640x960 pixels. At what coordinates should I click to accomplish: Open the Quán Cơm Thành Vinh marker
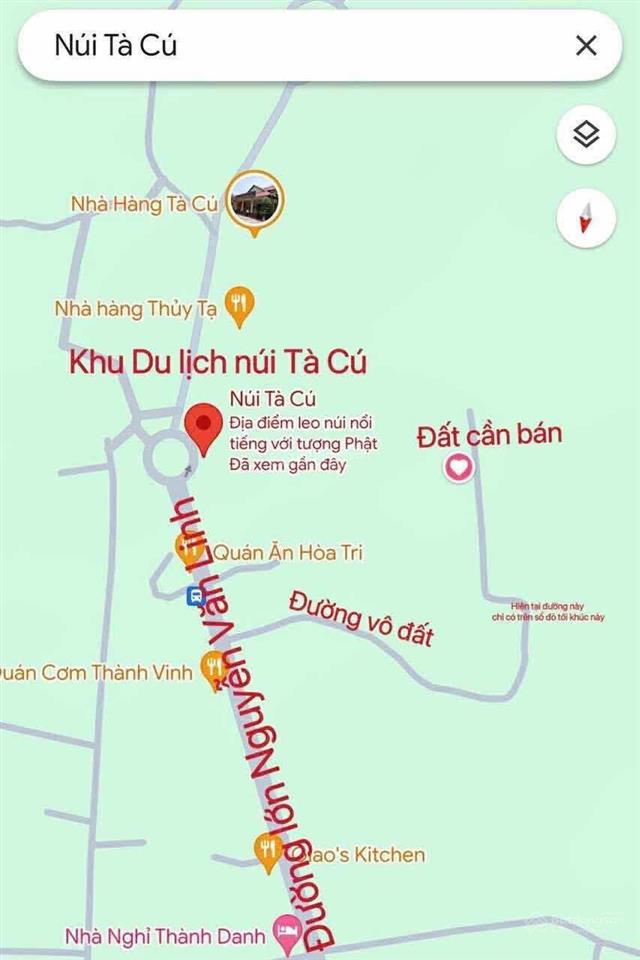pyautogui.click(x=213, y=667)
